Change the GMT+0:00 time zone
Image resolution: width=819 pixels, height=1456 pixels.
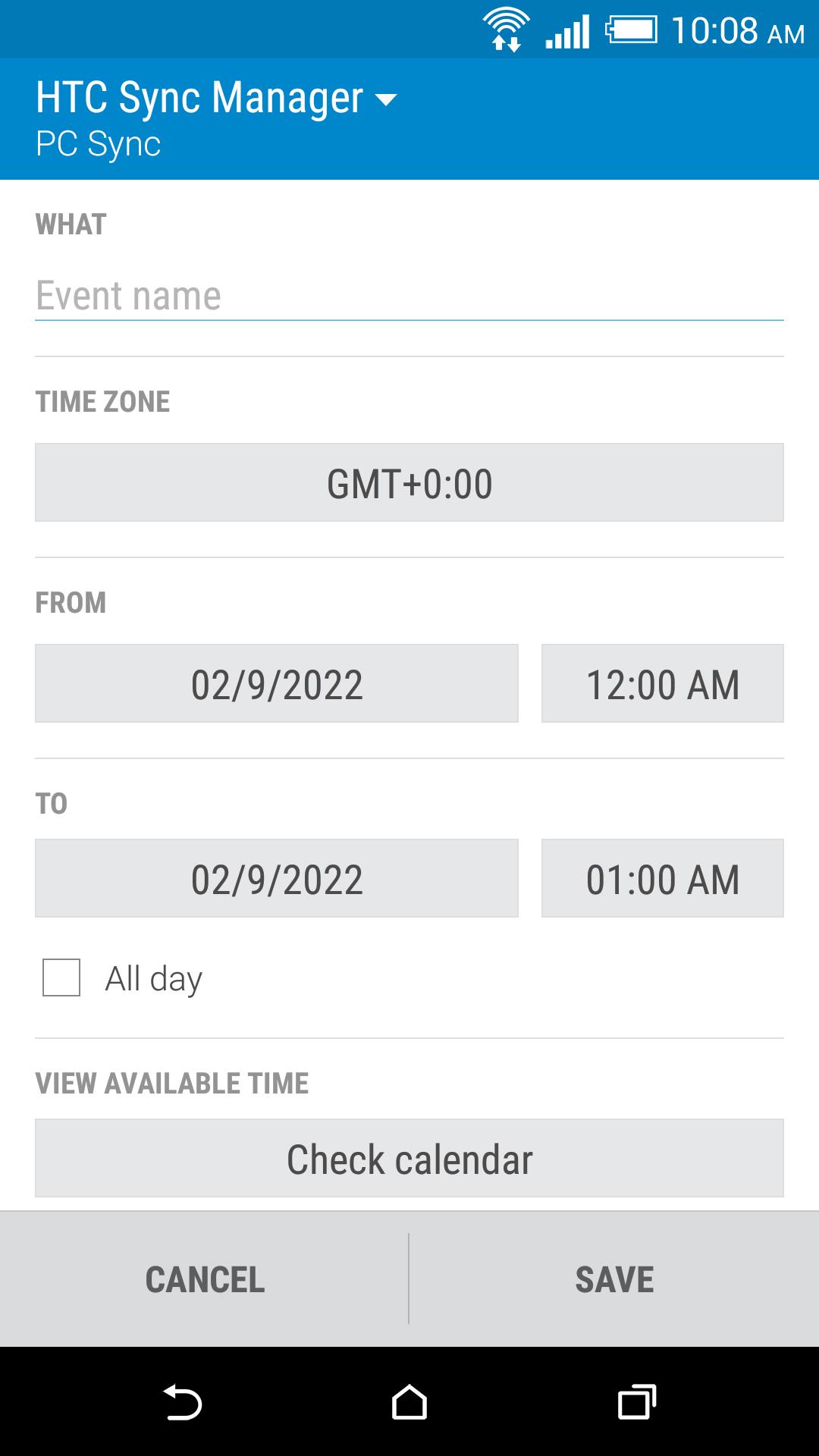tap(409, 483)
